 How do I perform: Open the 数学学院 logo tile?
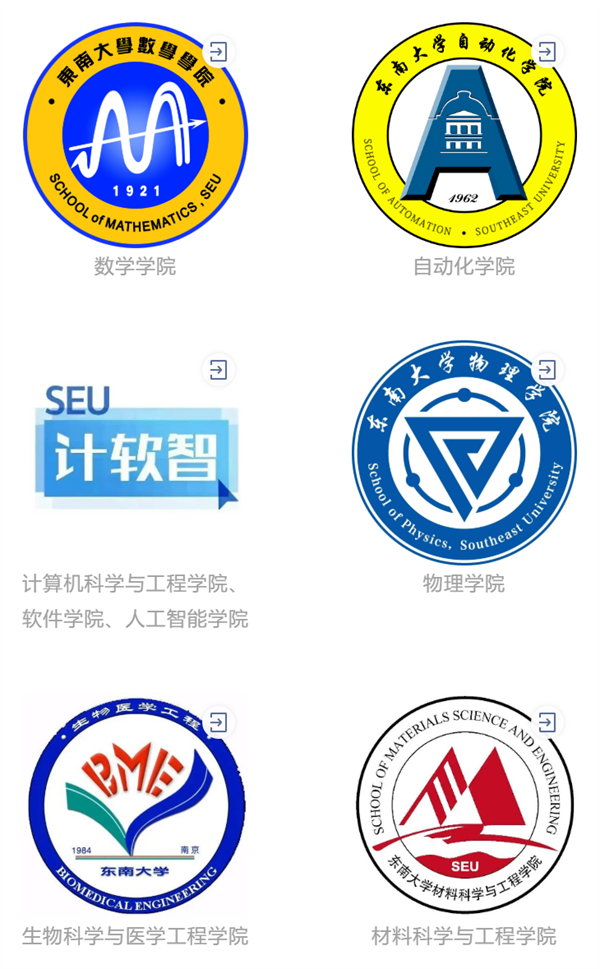(135, 135)
